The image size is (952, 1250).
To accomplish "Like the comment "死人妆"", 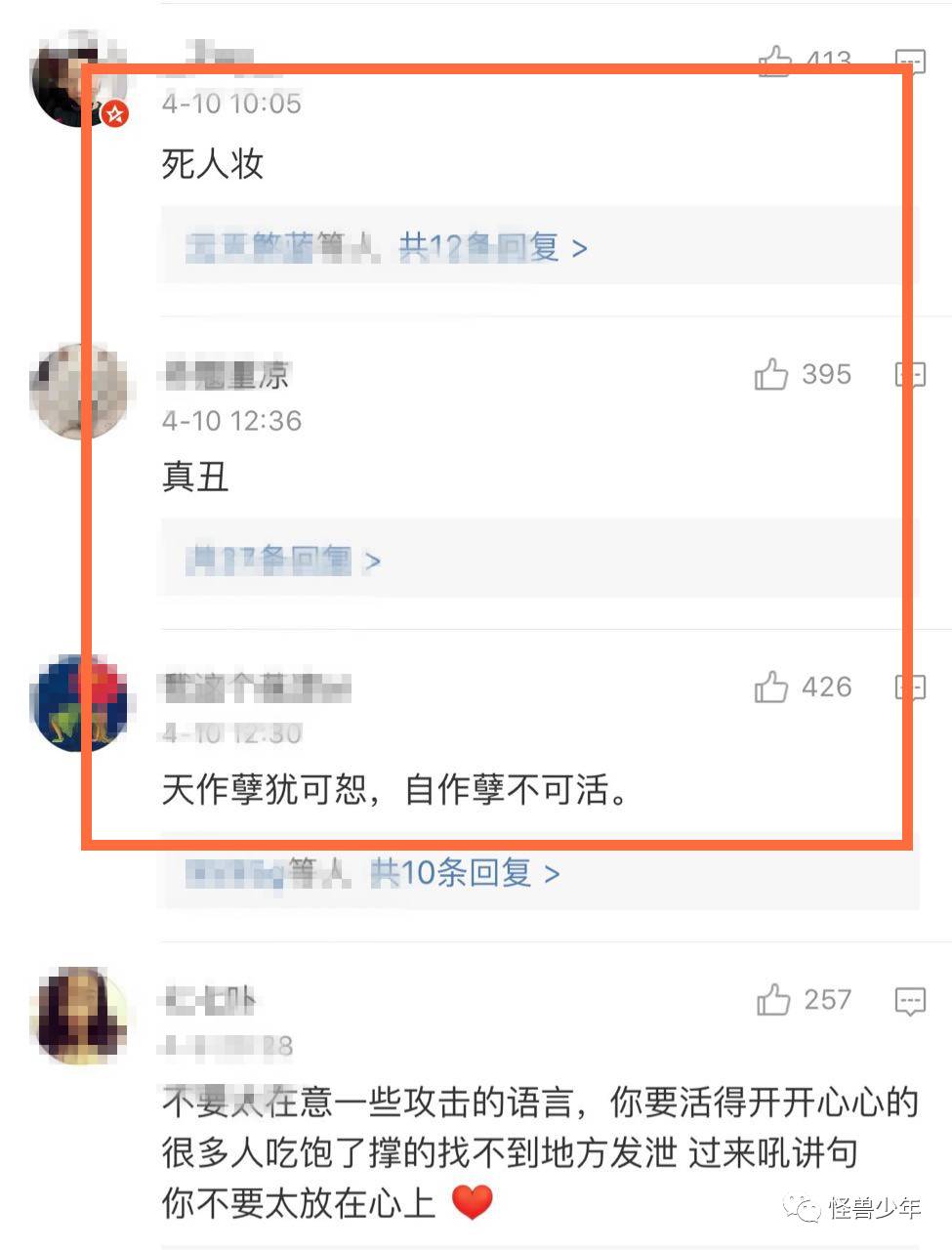I will click(774, 60).
